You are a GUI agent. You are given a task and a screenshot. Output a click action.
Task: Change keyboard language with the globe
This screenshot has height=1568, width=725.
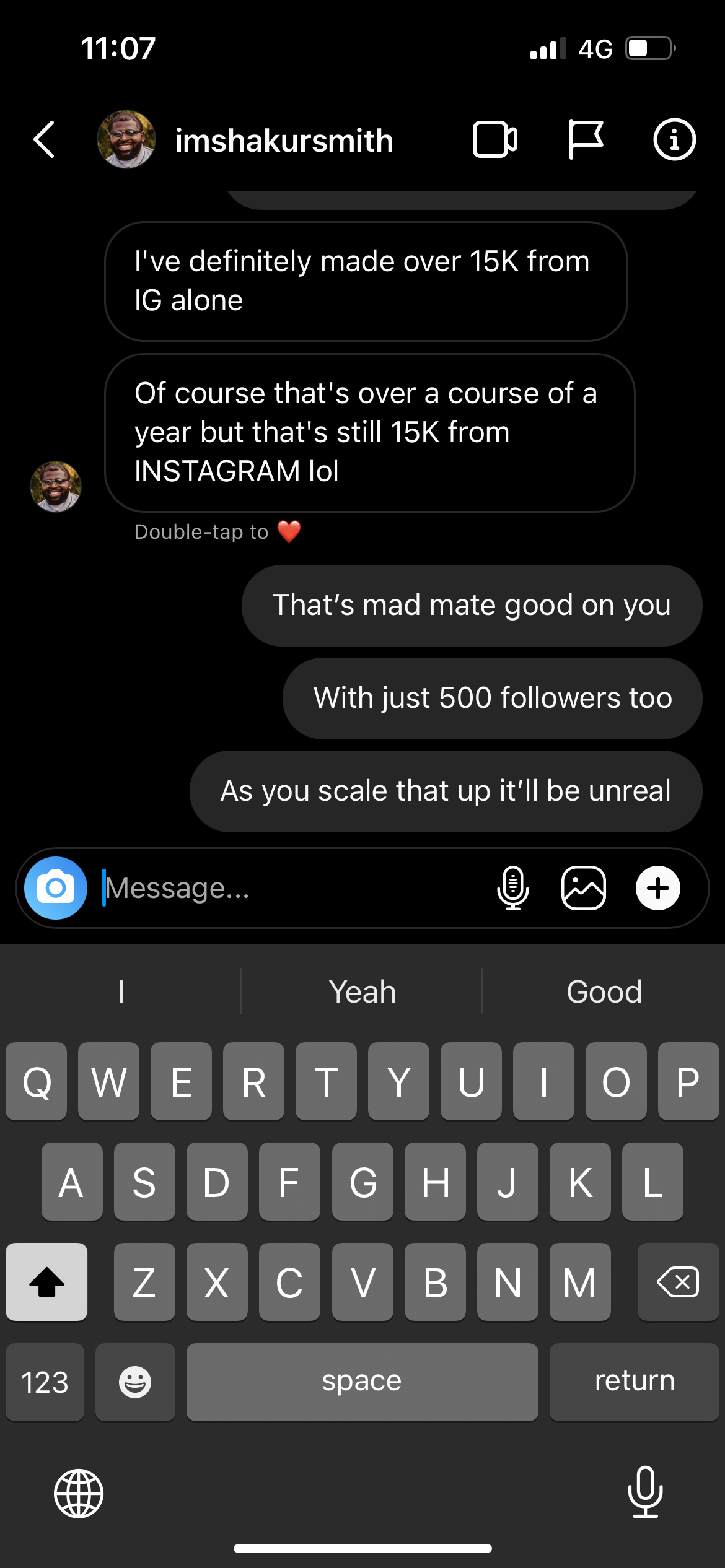coord(79,1494)
